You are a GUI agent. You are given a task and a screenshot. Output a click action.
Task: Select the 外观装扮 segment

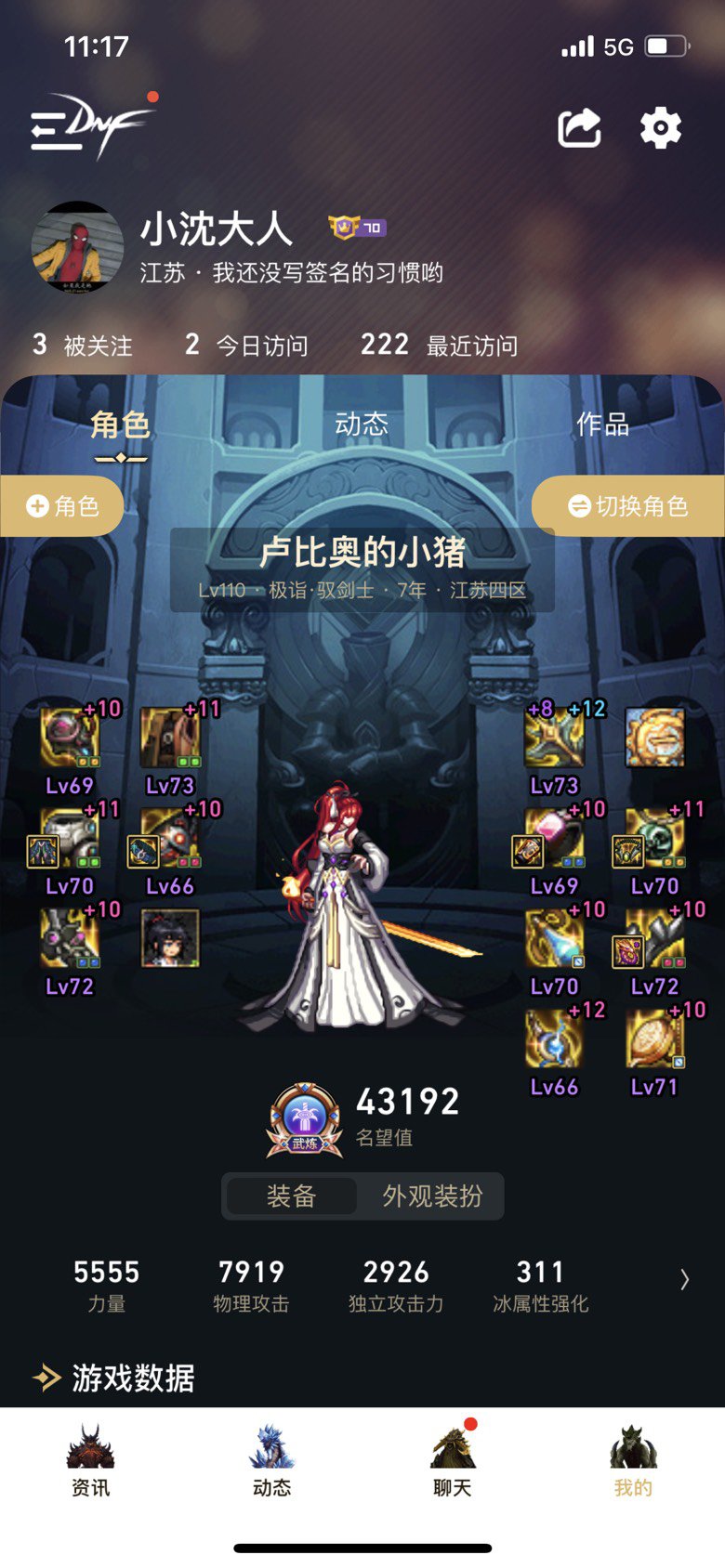pyautogui.click(x=432, y=1196)
